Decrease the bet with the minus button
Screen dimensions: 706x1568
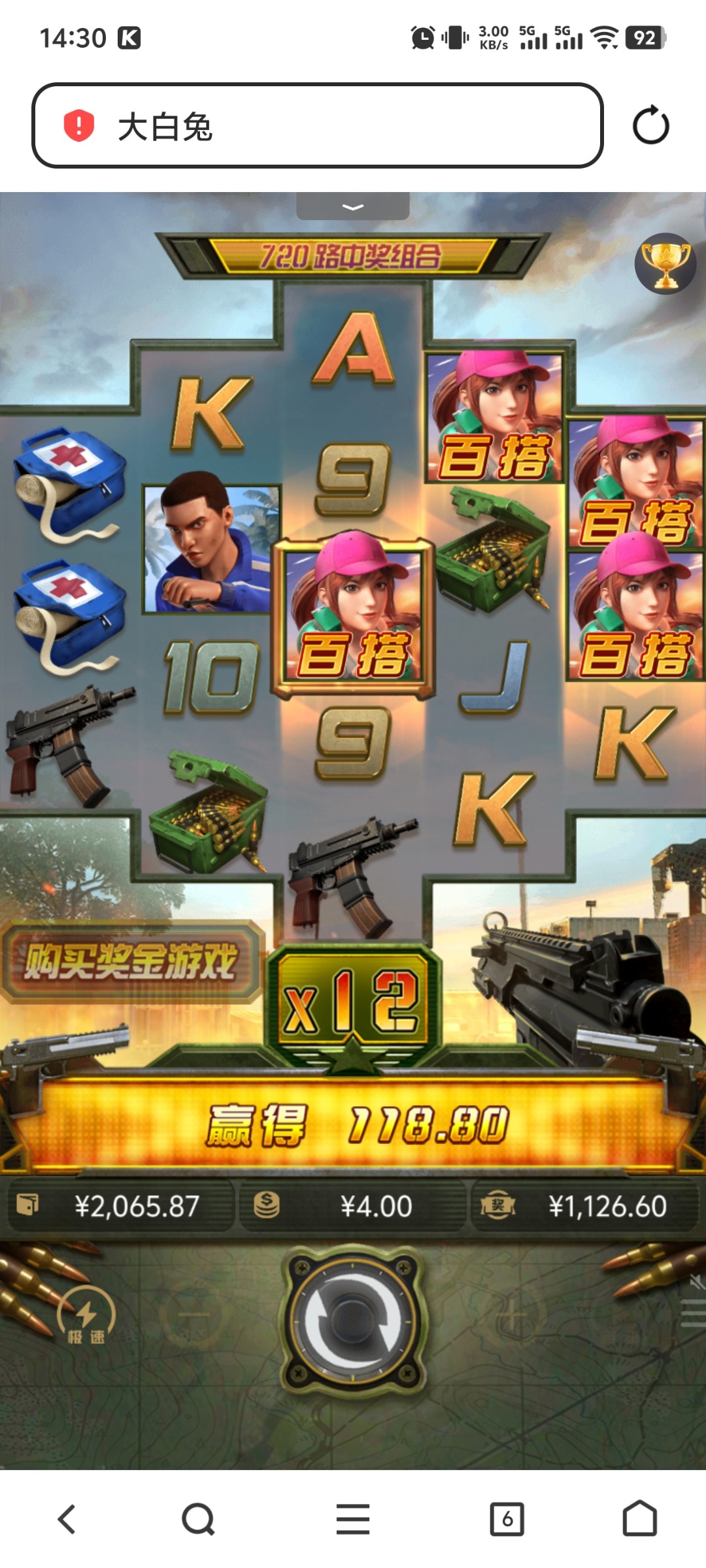point(193,1315)
